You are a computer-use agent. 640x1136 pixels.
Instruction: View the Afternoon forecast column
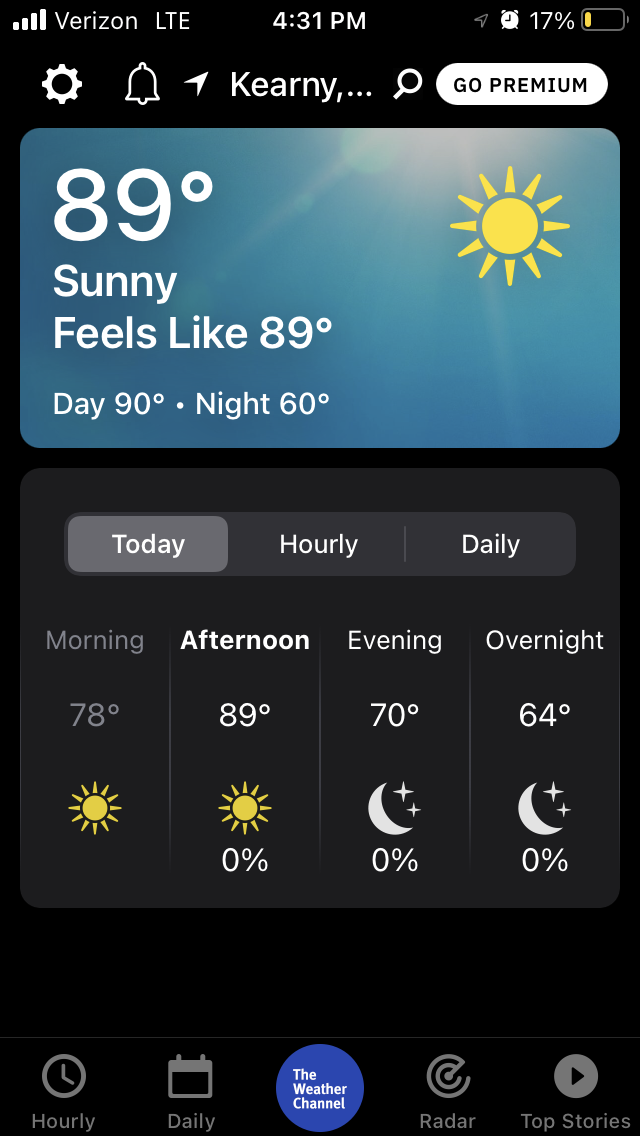245,750
